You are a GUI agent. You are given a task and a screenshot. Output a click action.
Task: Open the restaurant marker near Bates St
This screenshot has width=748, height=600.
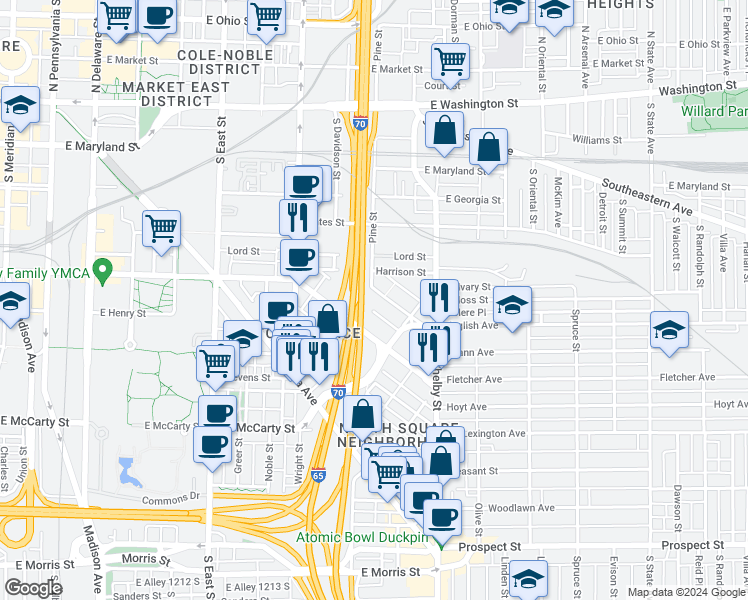(298, 217)
